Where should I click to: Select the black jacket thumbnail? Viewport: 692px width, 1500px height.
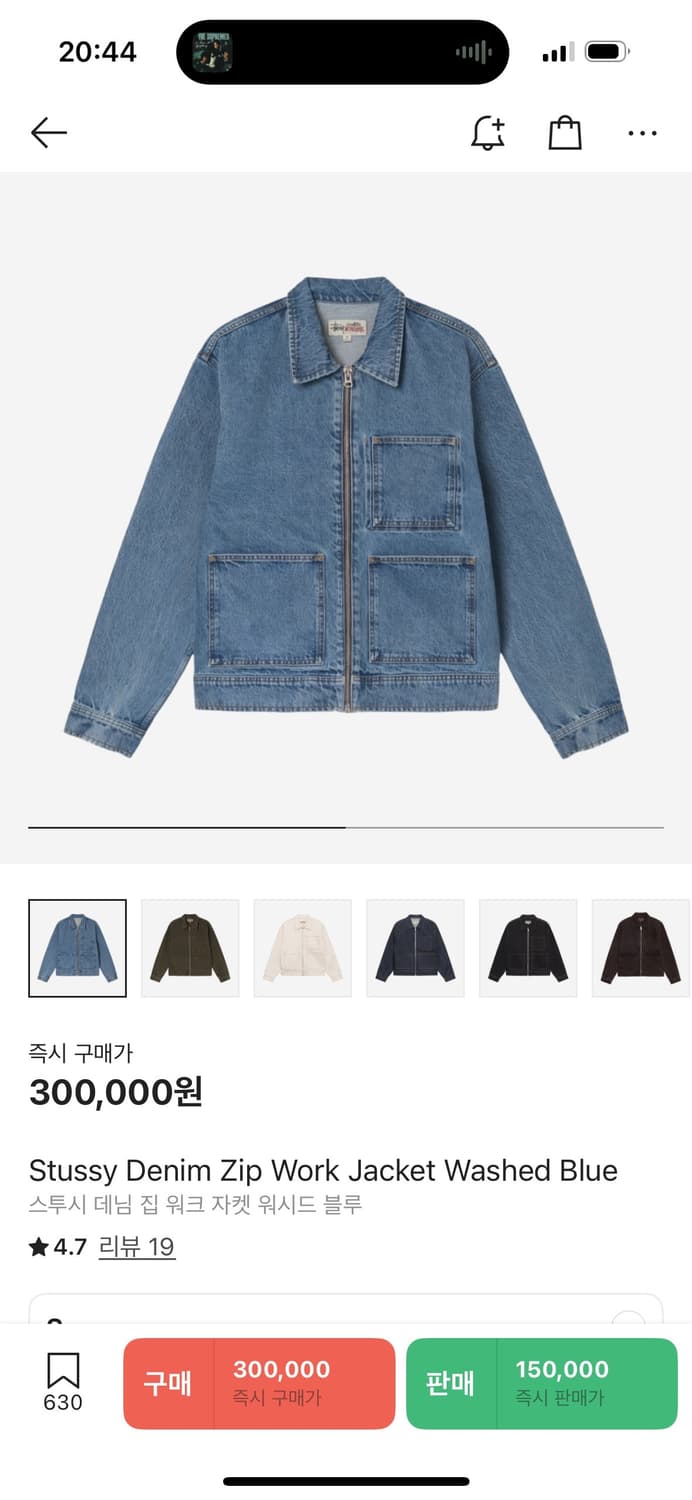528,948
